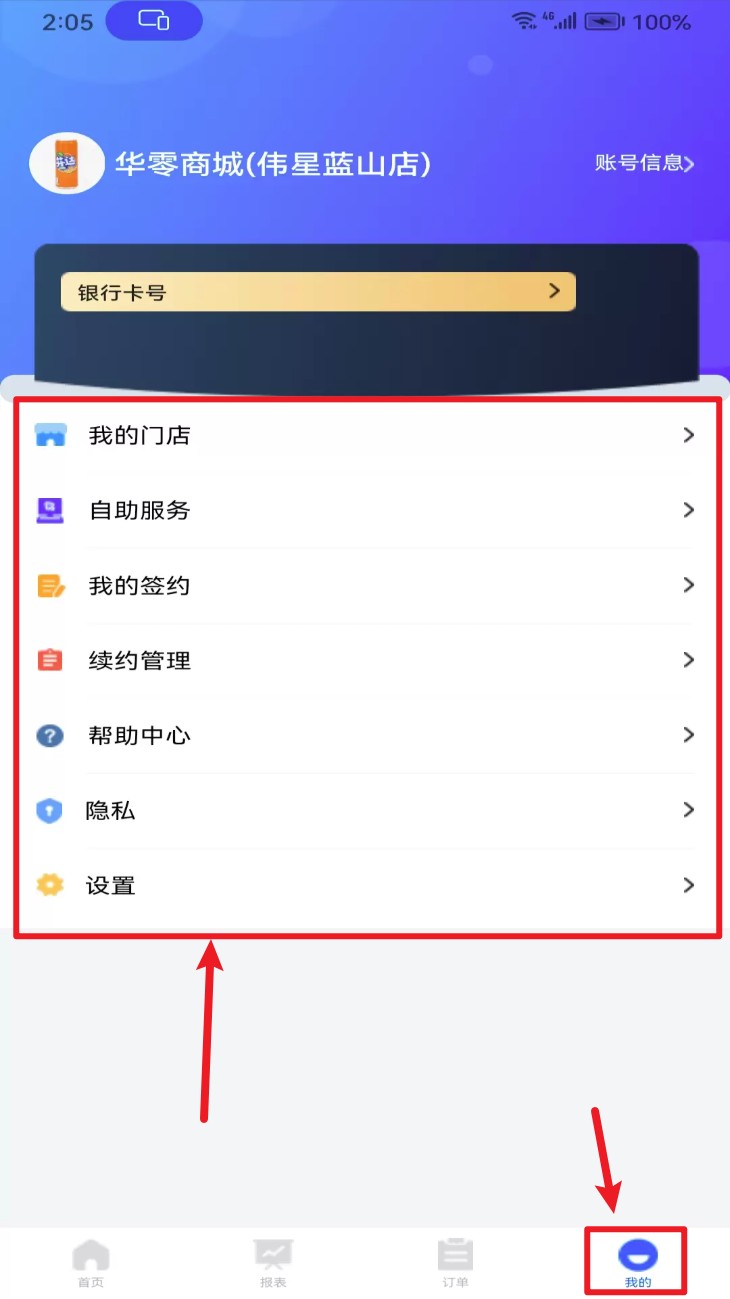The height and width of the screenshot is (1299, 730).
Task: Open 我的签约 row
Action: click(x=365, y=585)
